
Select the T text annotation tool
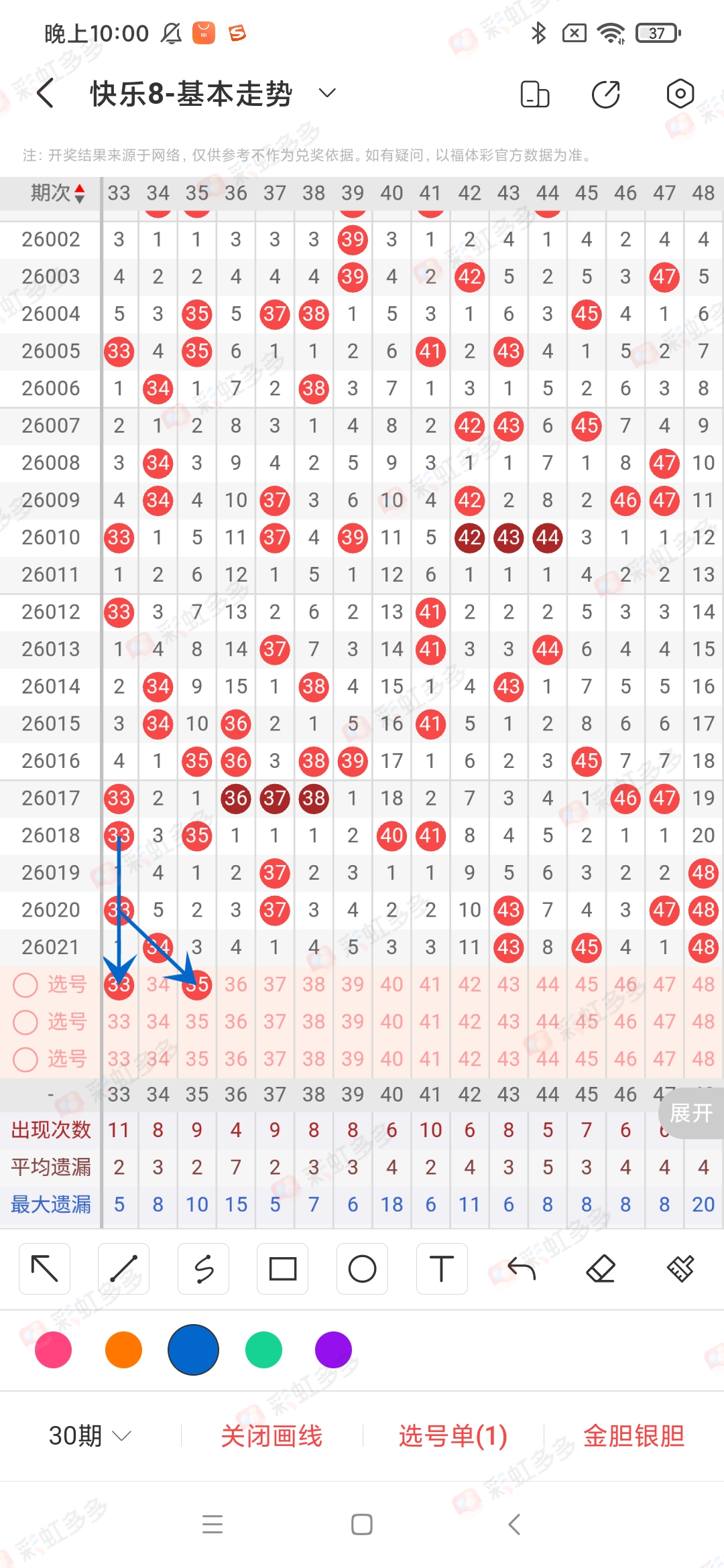[x=442, y=1268]
